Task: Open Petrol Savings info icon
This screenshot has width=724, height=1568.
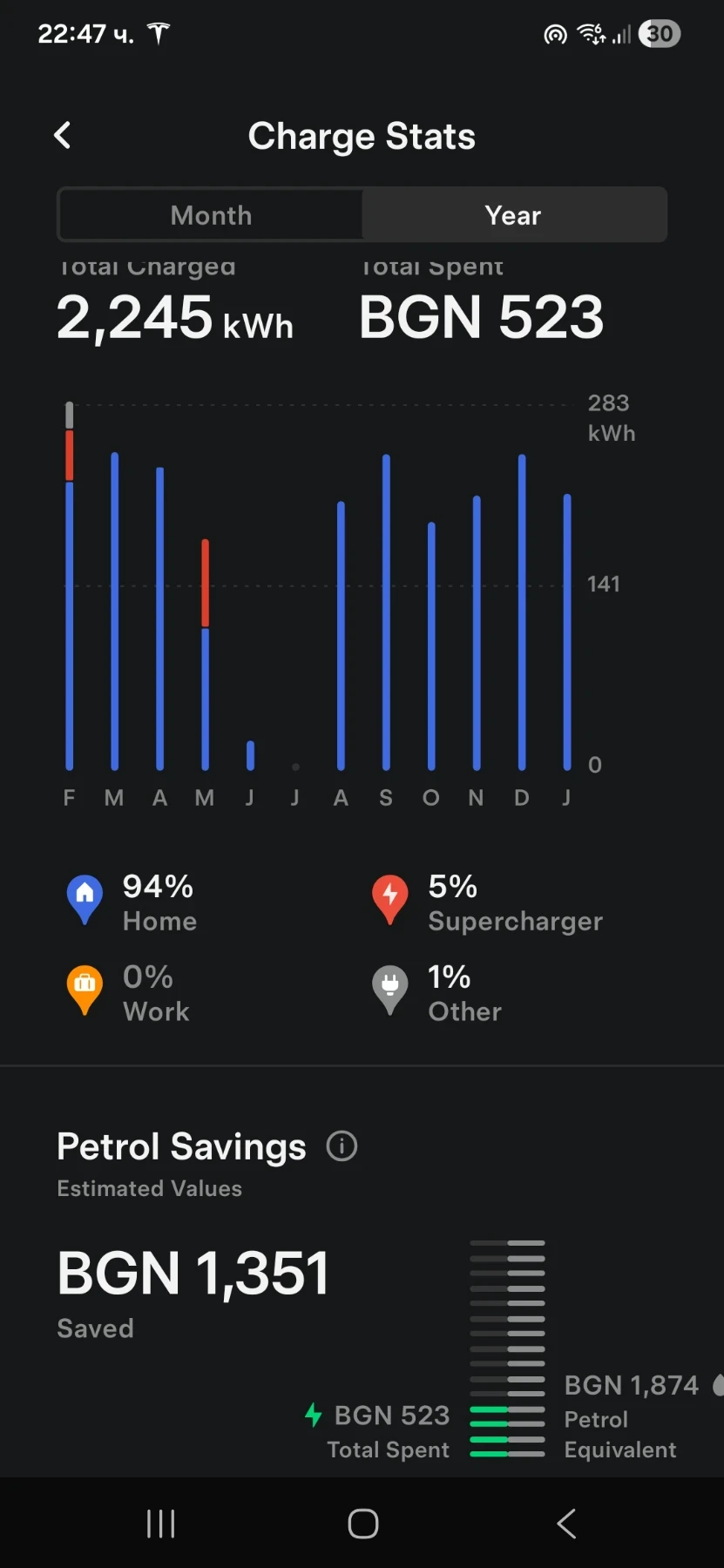Action: (x=342, y=1146)
